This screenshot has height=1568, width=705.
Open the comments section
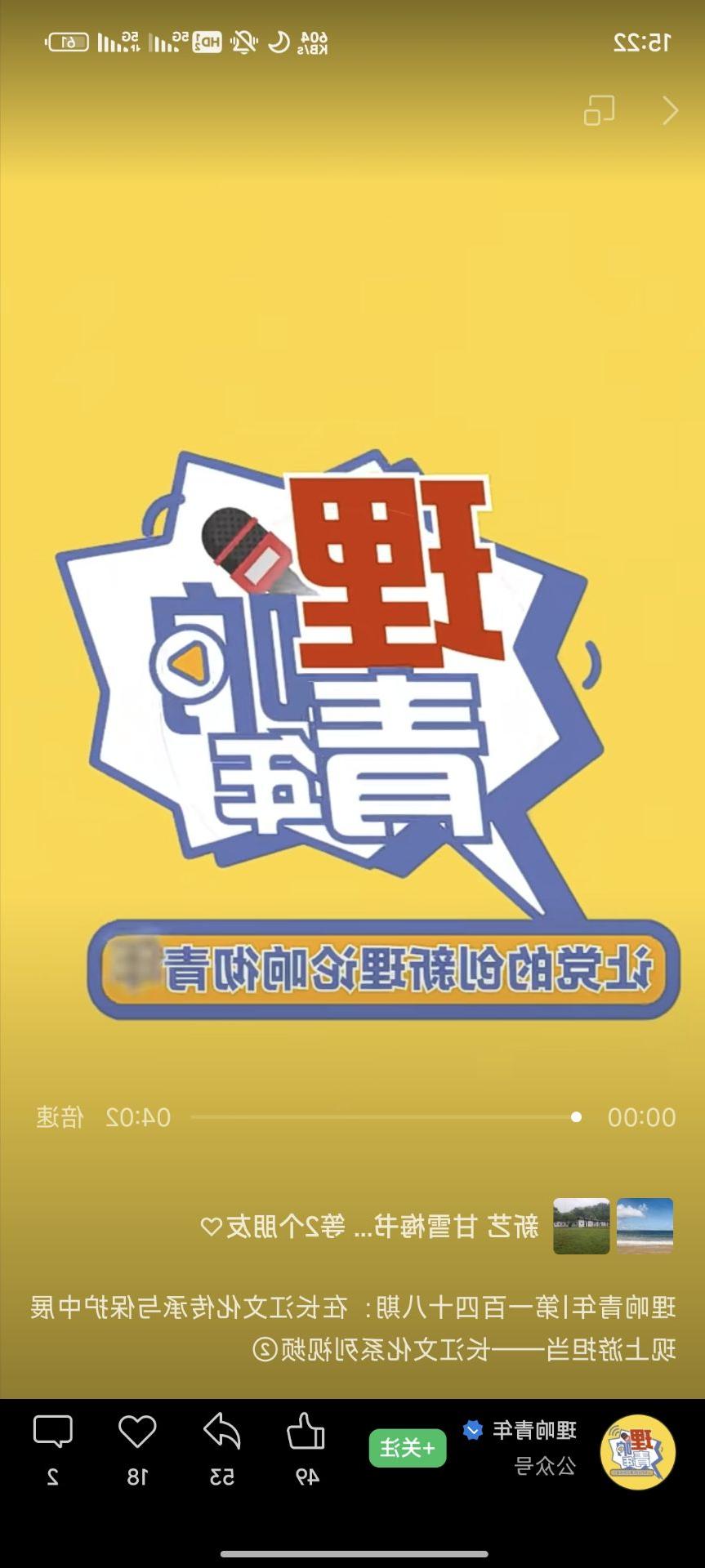click(53, 1435)
